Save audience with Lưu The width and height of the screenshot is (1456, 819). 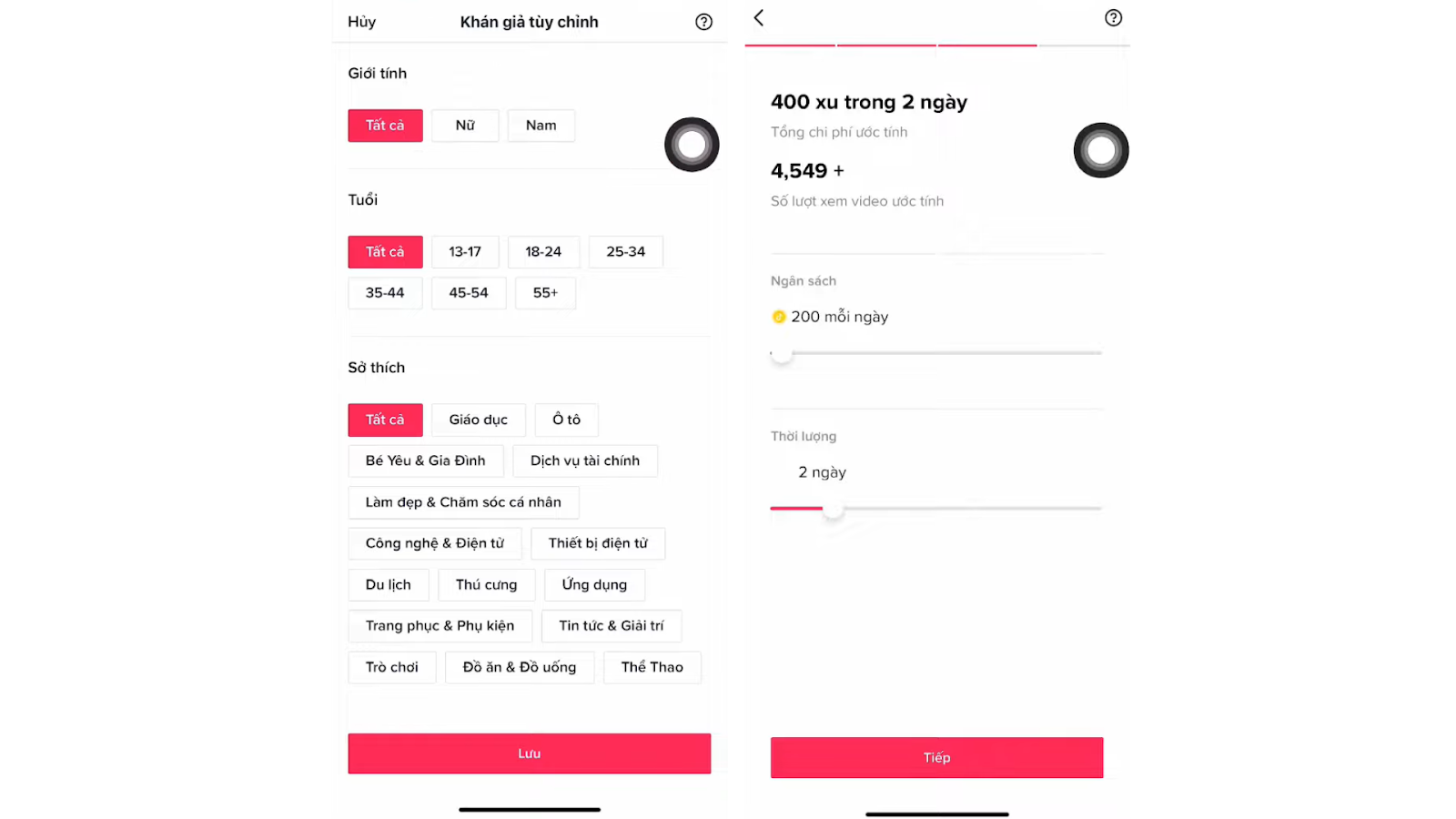(x=529, y=753)
